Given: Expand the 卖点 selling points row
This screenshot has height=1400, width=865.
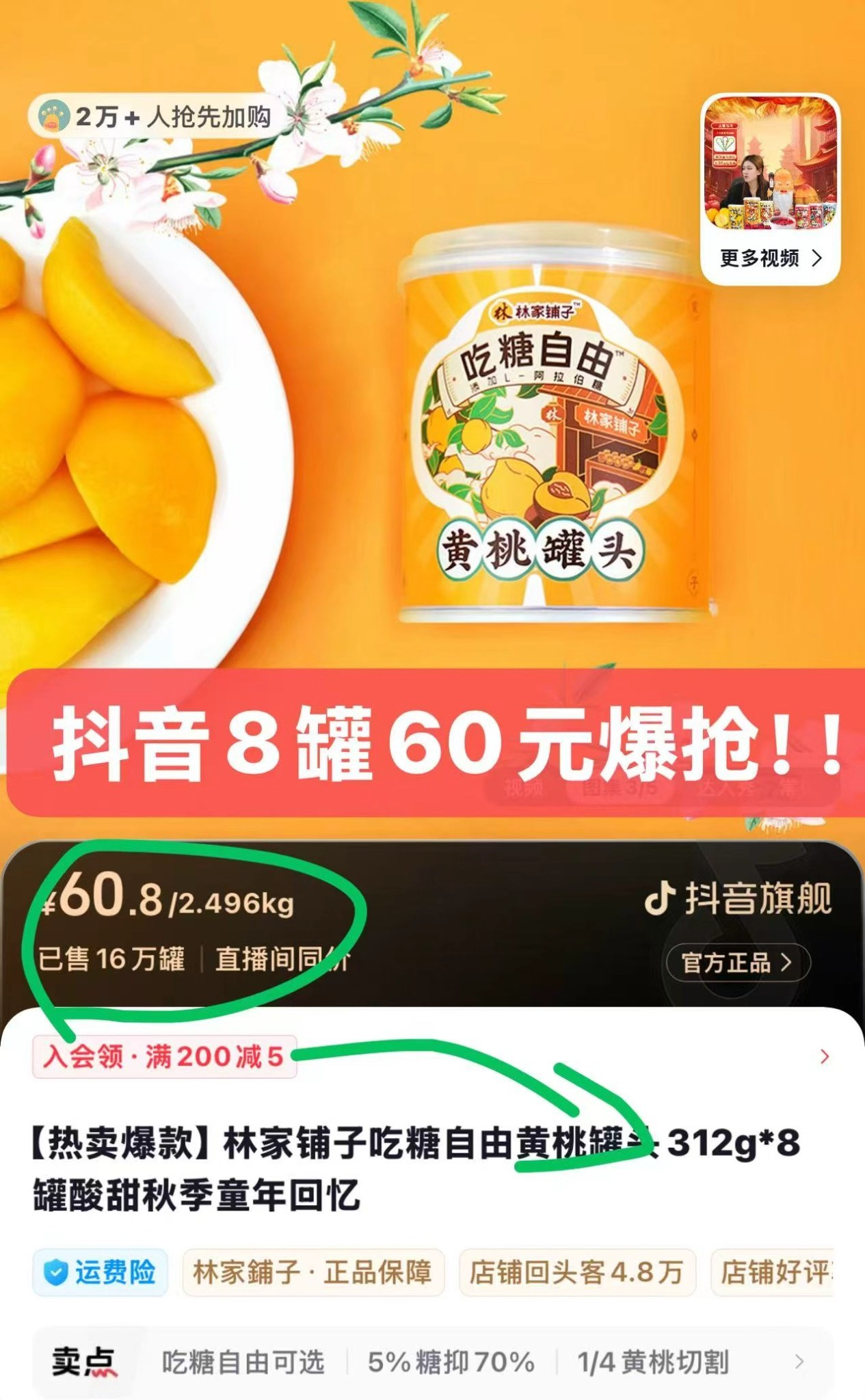Looking at the screenshot, I should click(x=798, y=1362).
